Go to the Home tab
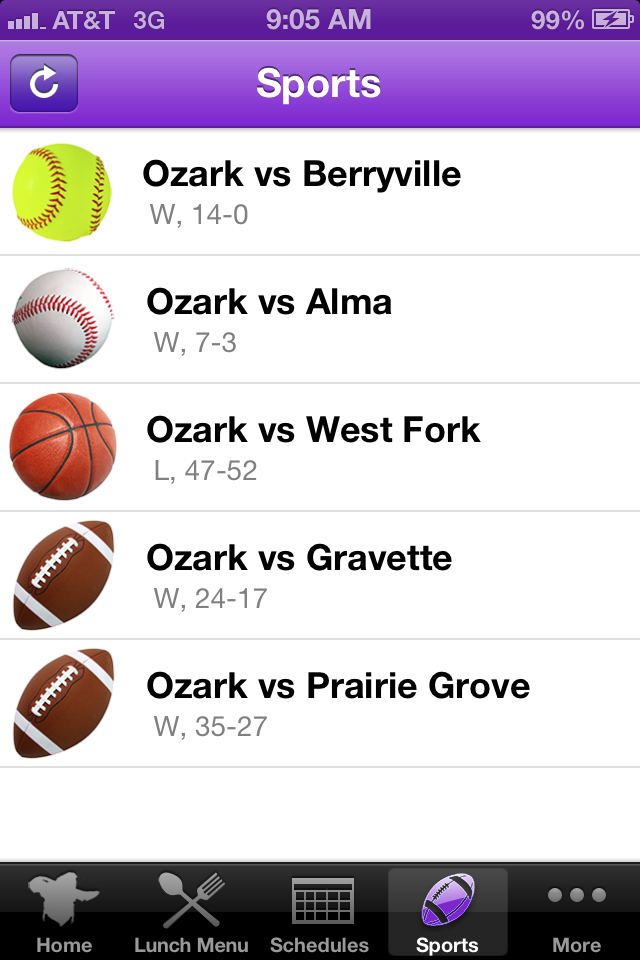Screen dimensions: 640x960 tap(63, 912)
